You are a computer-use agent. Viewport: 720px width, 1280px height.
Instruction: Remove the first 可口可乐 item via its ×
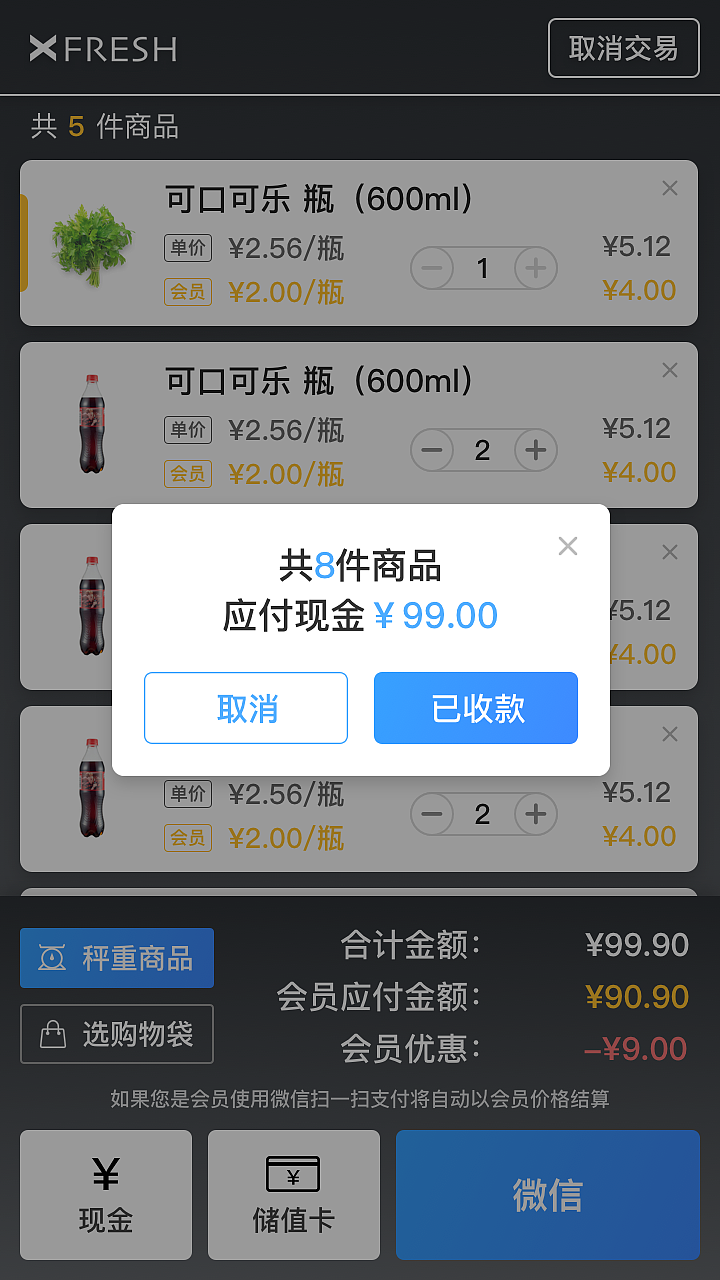tap(669, 188)
